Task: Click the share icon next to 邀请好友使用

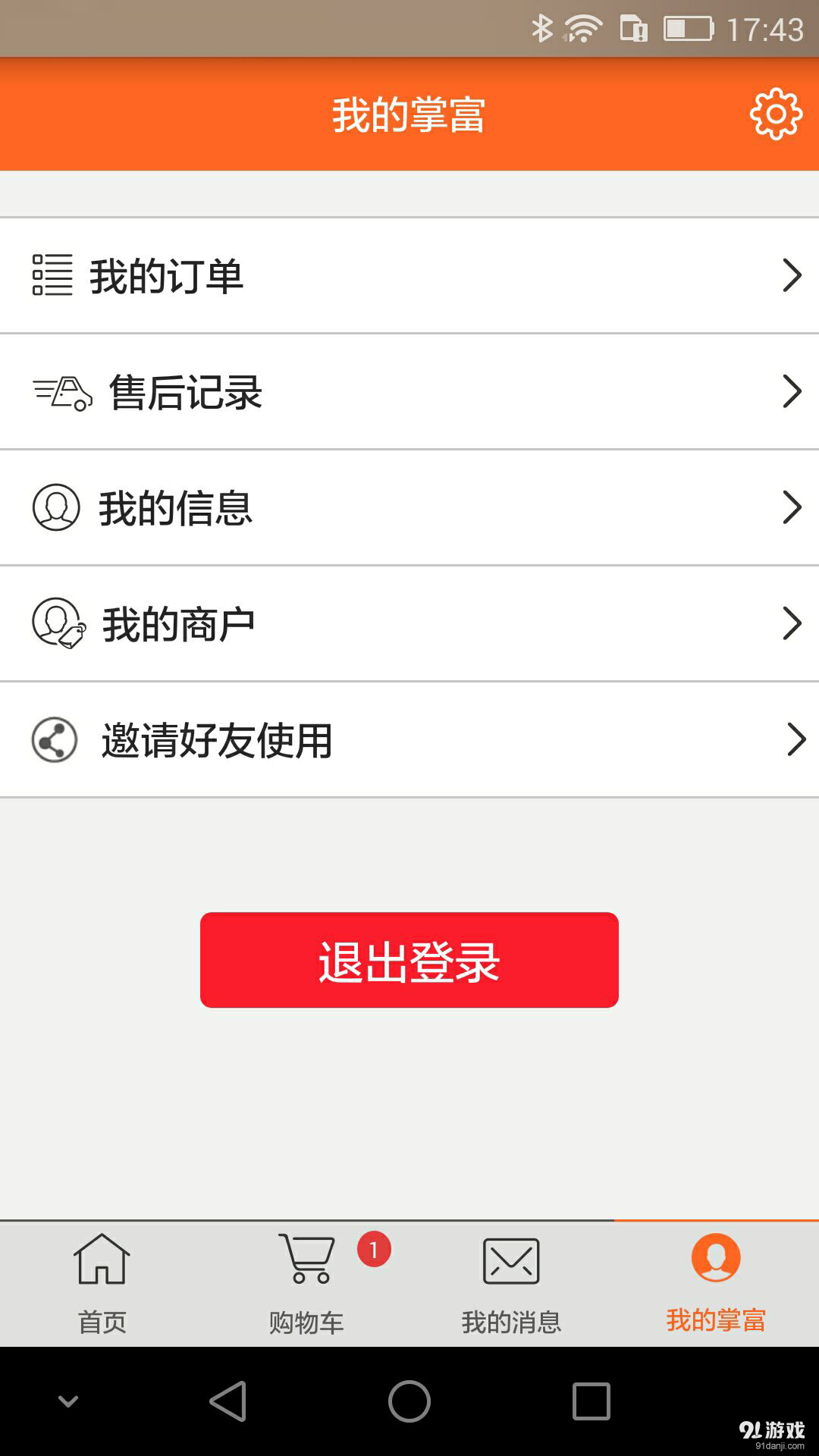Action: [x=52, y=739]
